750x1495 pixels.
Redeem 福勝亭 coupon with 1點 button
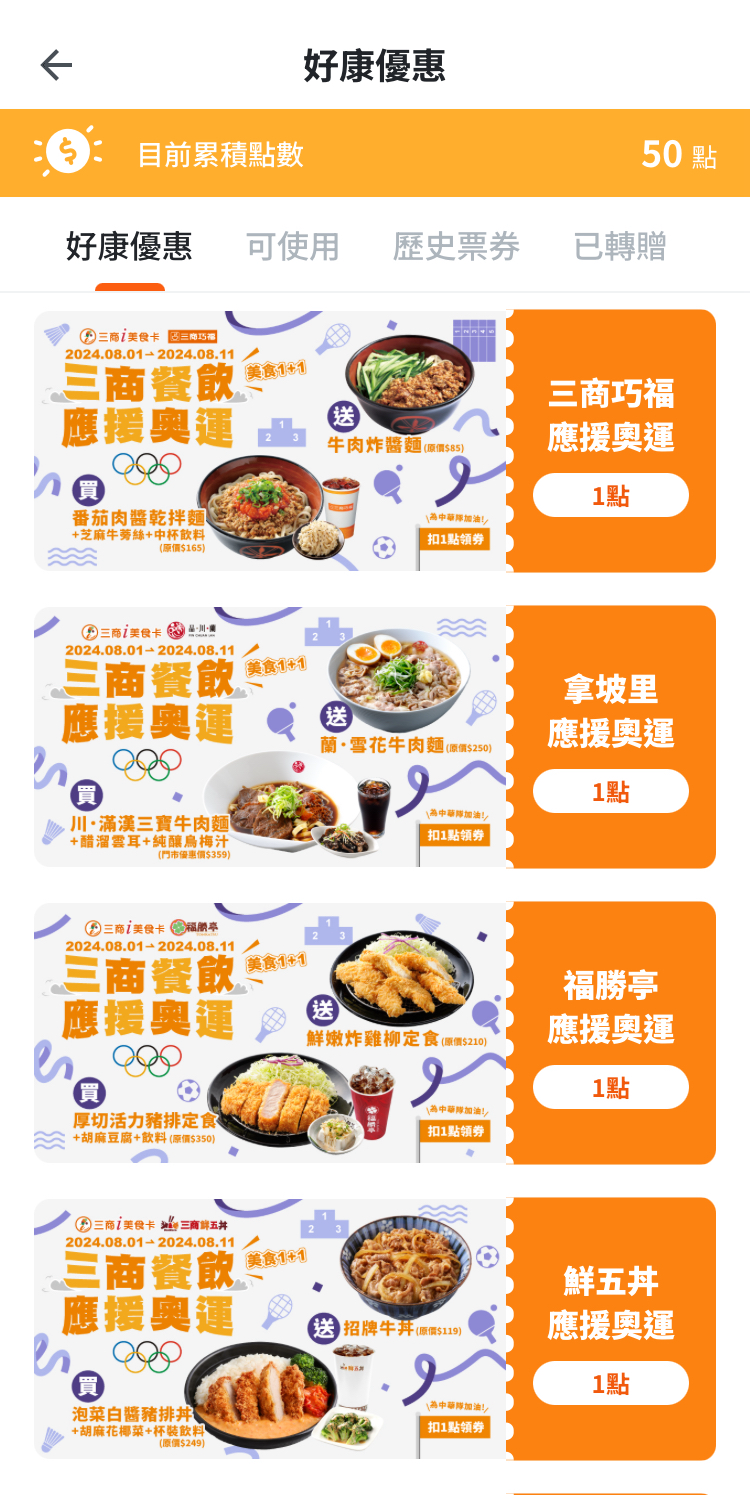pos(610,1088)
